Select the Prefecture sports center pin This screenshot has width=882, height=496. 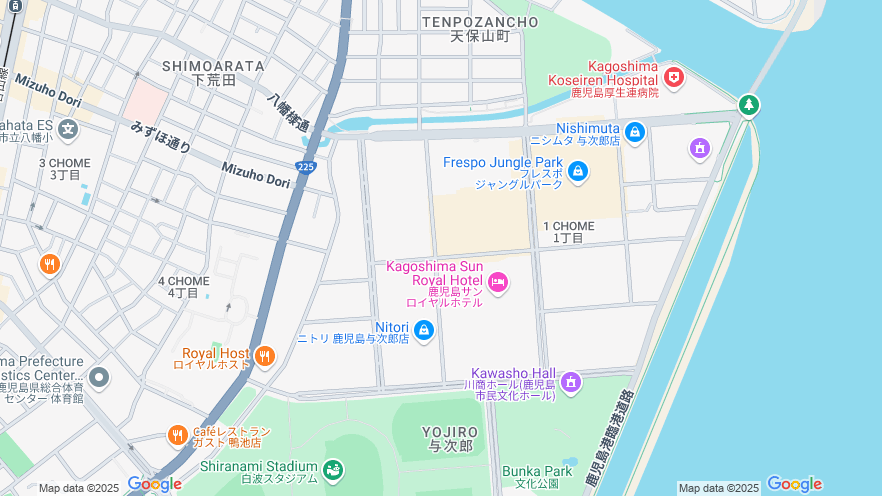(x=98, y=378)
